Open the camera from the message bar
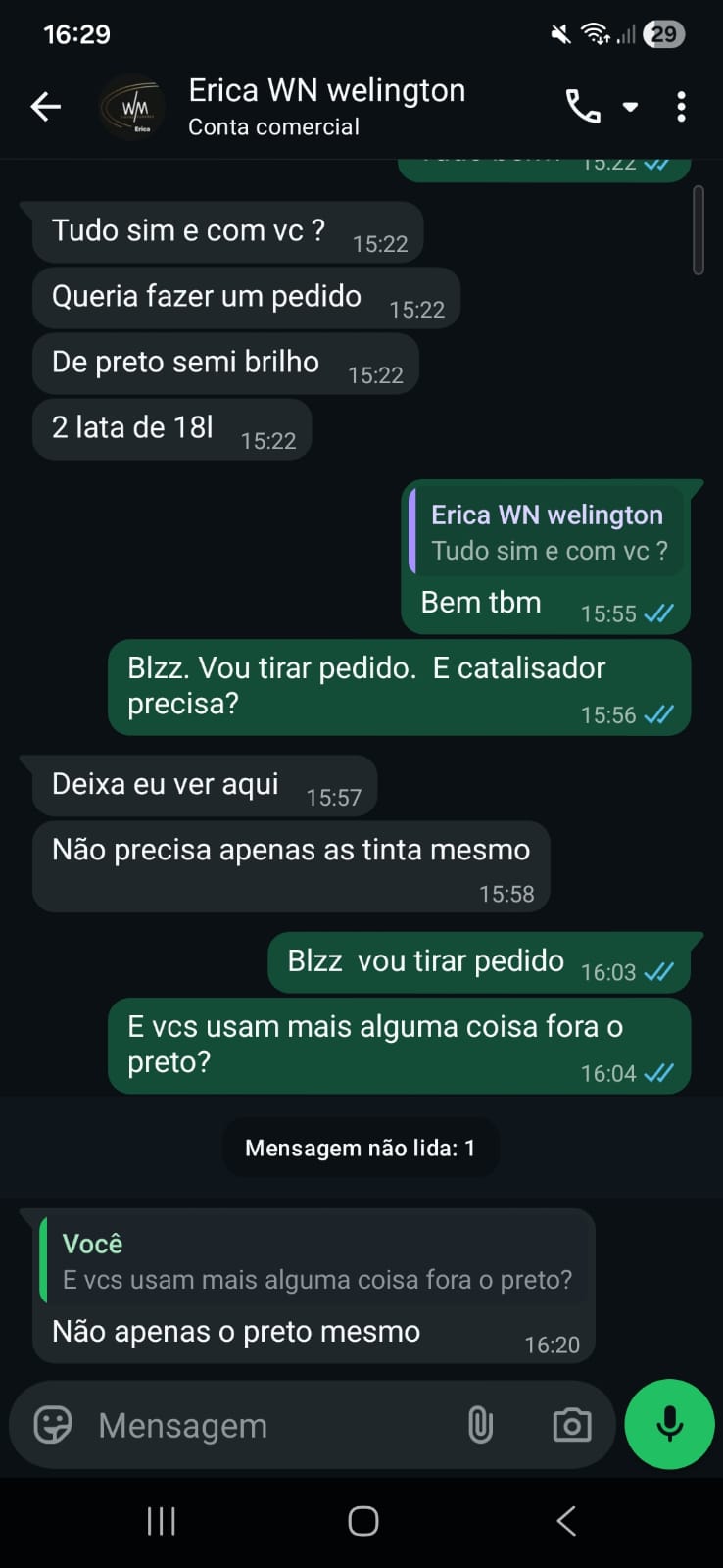This screenshot has width=723, height=1568. pyautogui.click(x=571, y=1425)
